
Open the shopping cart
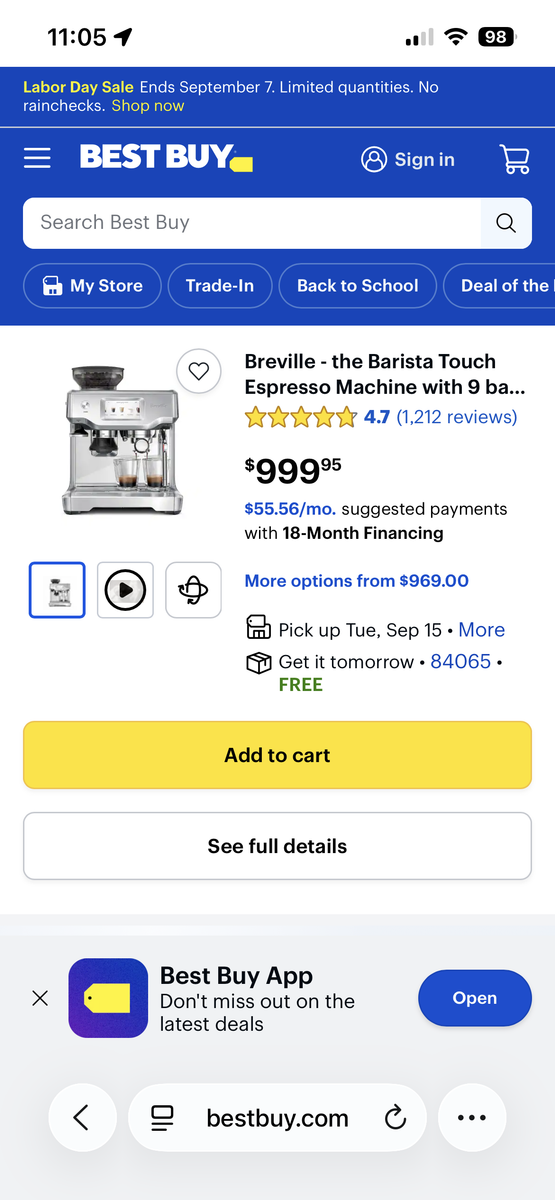click(x=514, y=159)
